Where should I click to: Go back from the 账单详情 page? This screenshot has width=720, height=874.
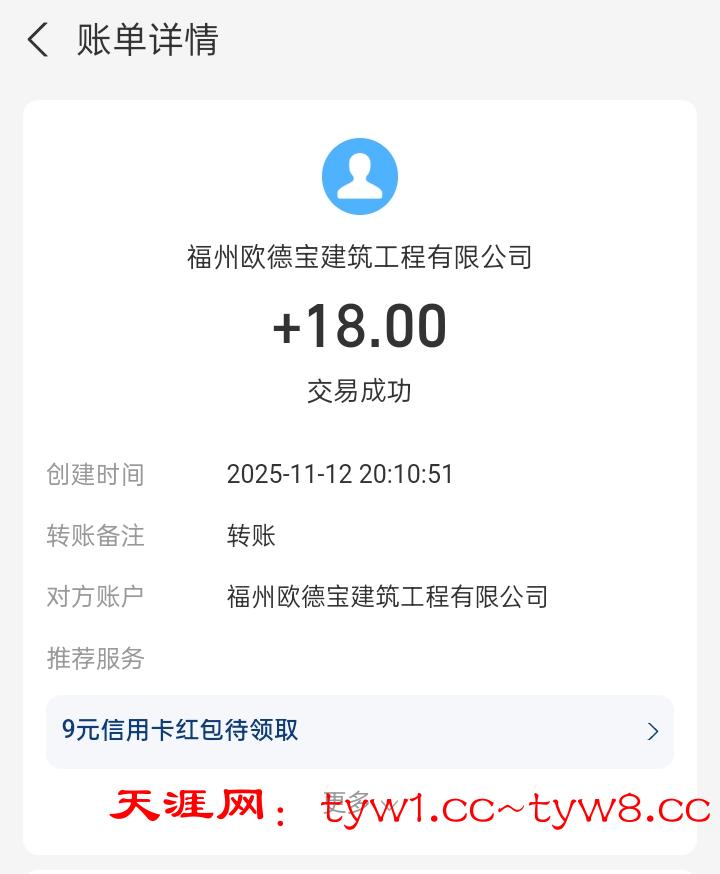pyautogui.click(x=38, y=41)
